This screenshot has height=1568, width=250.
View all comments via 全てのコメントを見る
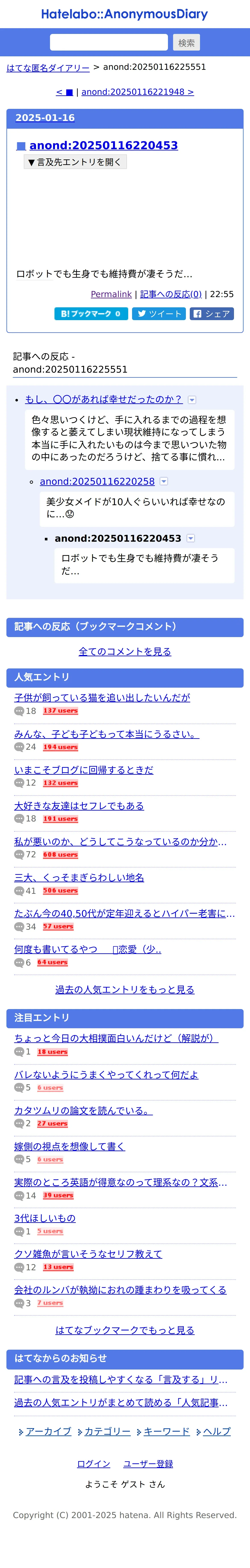[x=125, y=651]
